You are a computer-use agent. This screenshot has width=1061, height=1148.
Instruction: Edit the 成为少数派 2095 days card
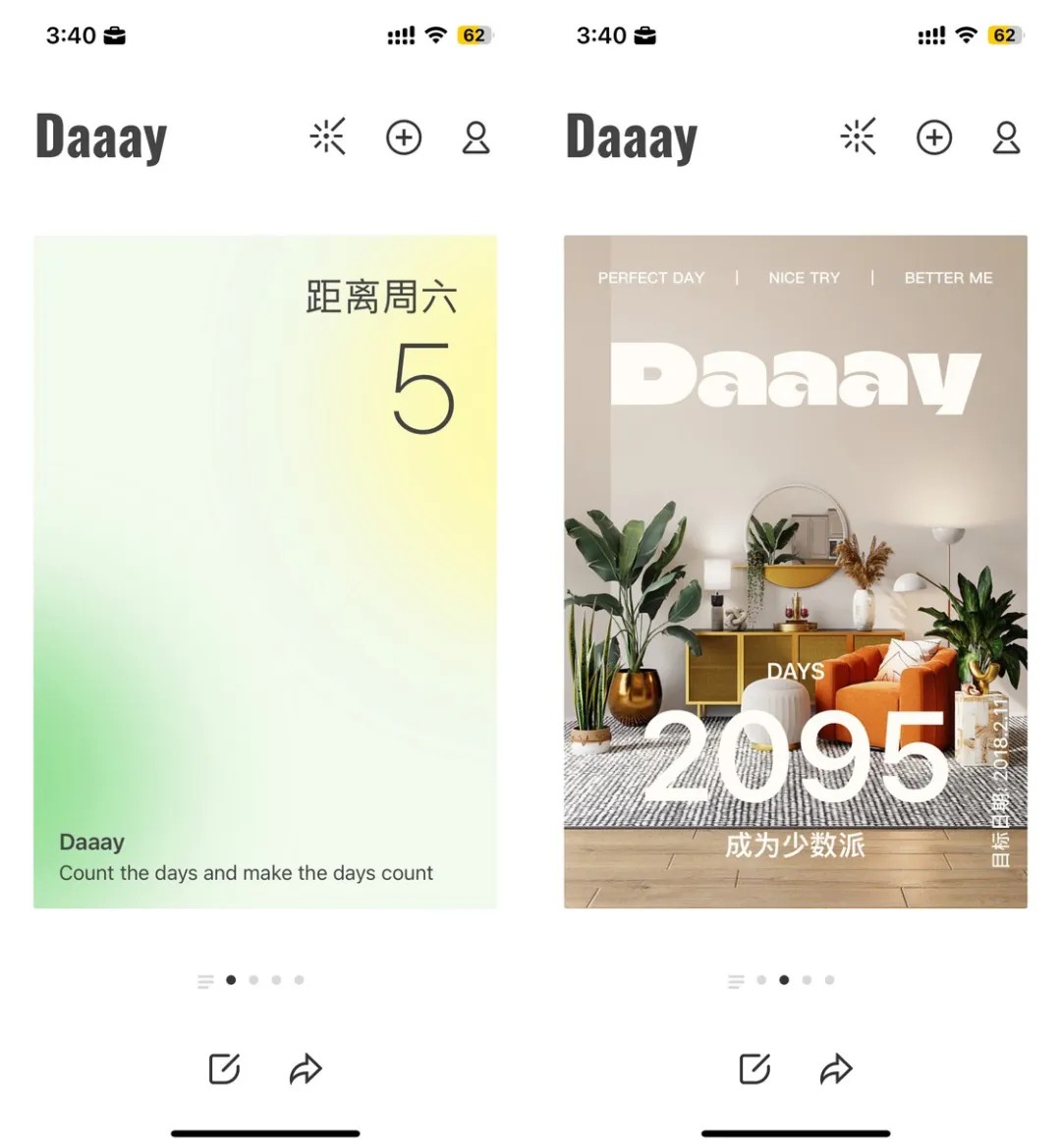pos(754,1068)
